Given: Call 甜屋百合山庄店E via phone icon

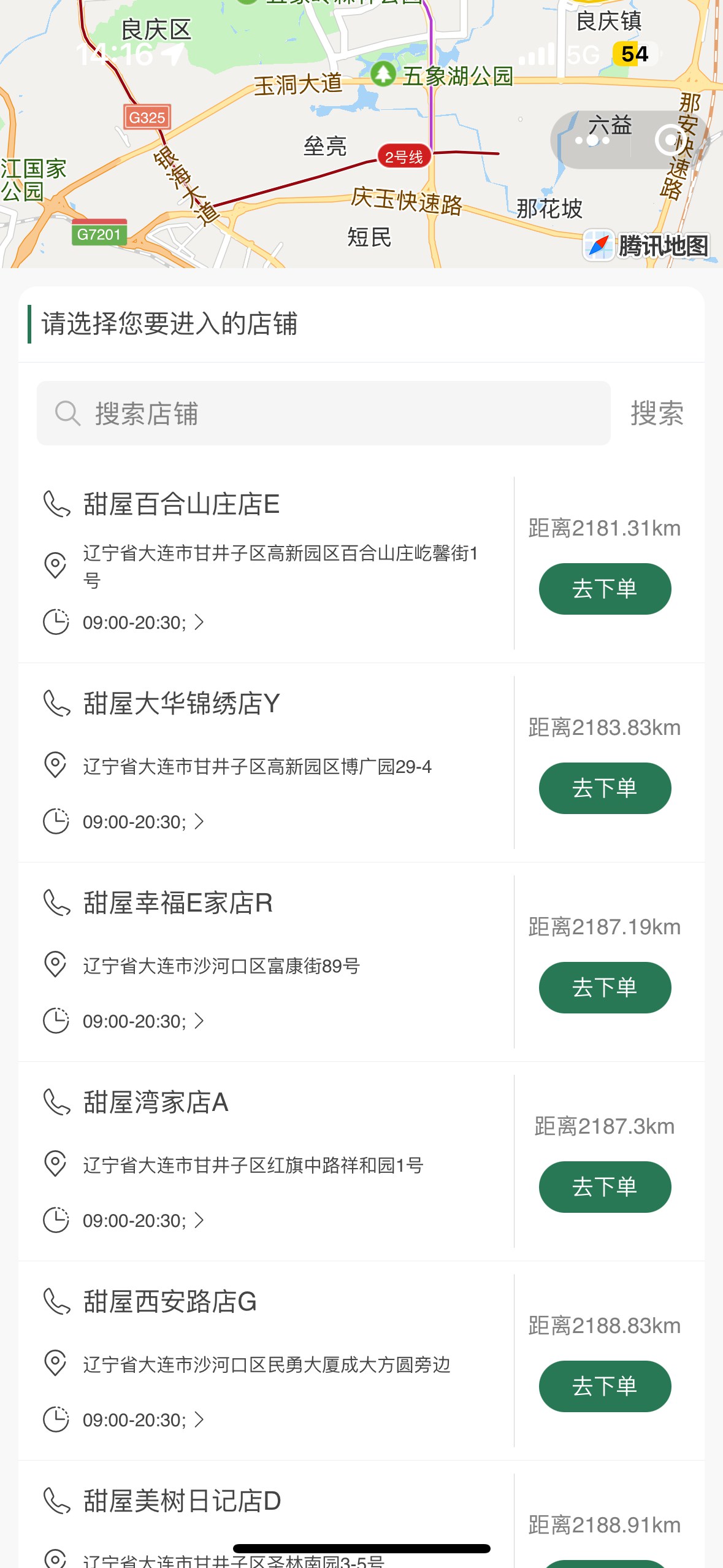Looking at the screenshot, I should (56, 504).
